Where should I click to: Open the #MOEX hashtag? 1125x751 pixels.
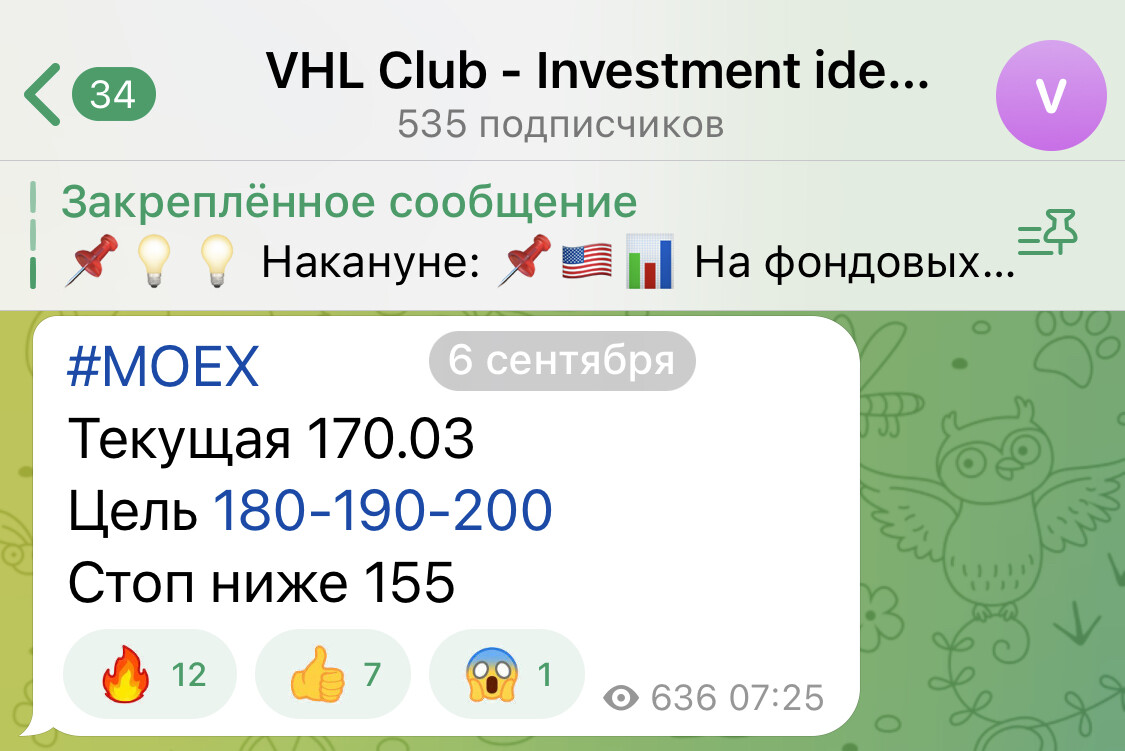[162, 369]
